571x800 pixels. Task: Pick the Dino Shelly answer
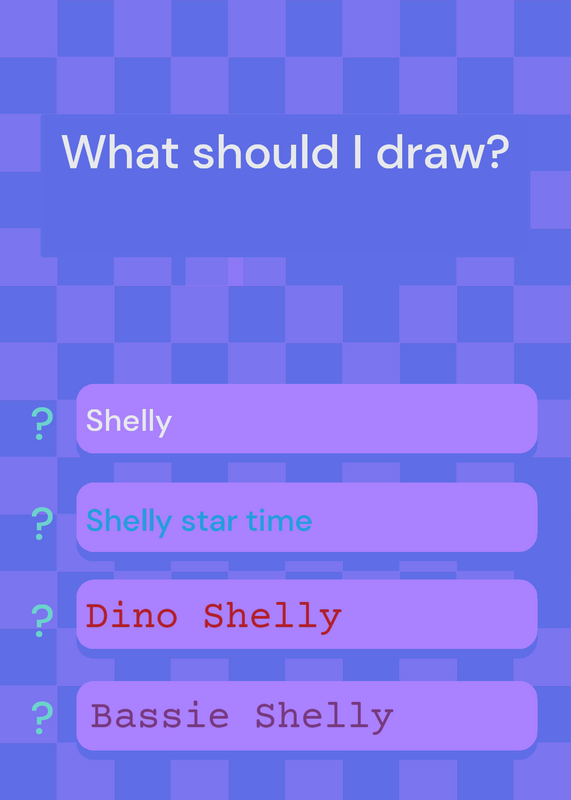tap(307, 614)
